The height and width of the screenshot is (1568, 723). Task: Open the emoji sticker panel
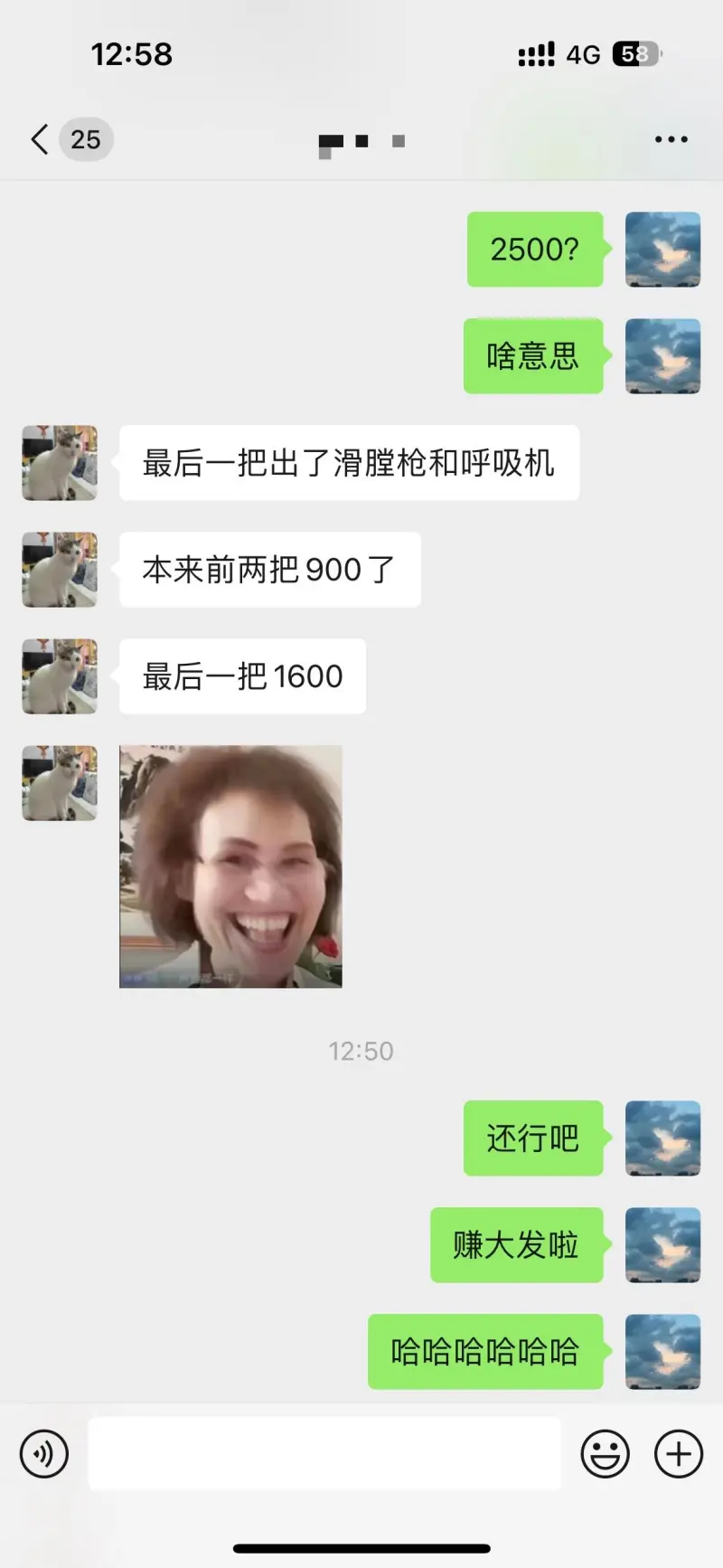(605, 1454)
